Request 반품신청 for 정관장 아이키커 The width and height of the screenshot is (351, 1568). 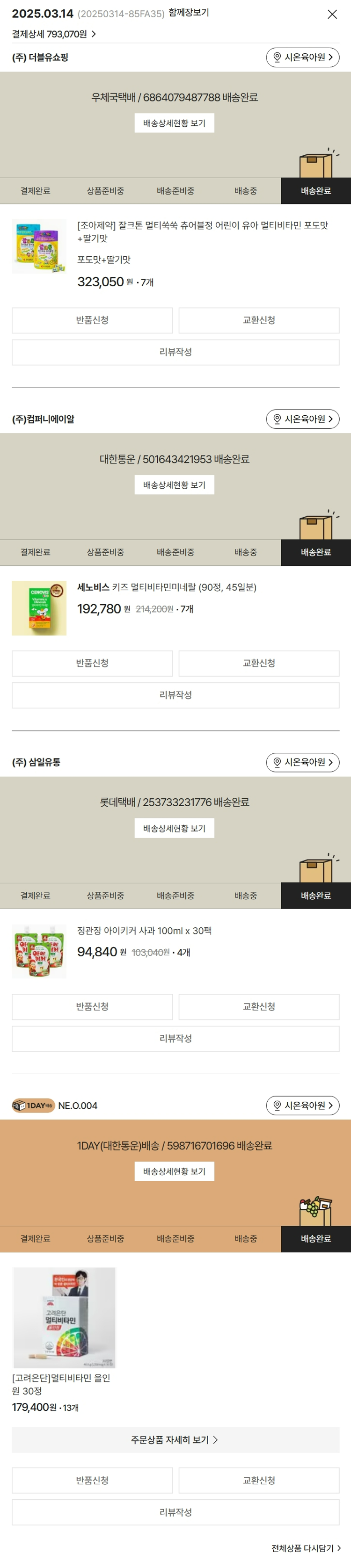coord(92,1006)
